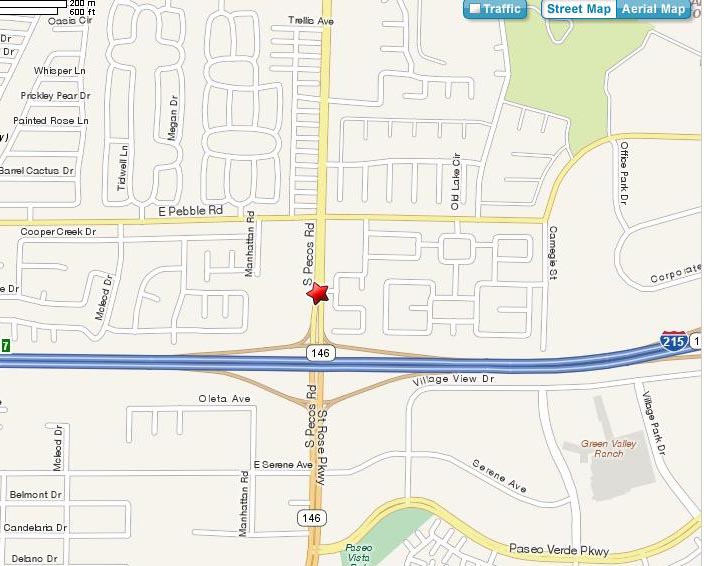Switch to Street Map view

point(577,9)
